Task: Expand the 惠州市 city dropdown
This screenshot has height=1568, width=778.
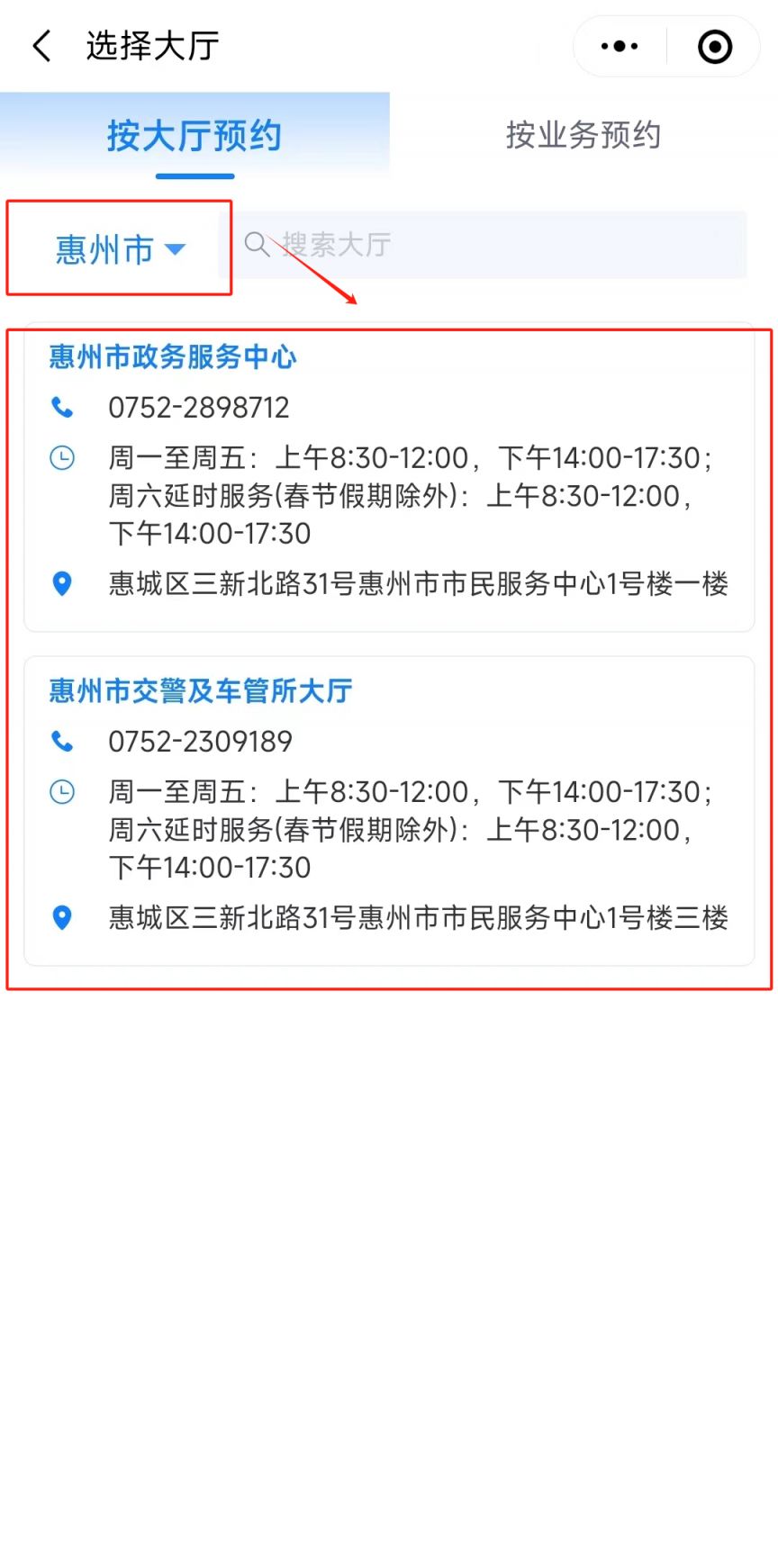Action: coord(120,248)
